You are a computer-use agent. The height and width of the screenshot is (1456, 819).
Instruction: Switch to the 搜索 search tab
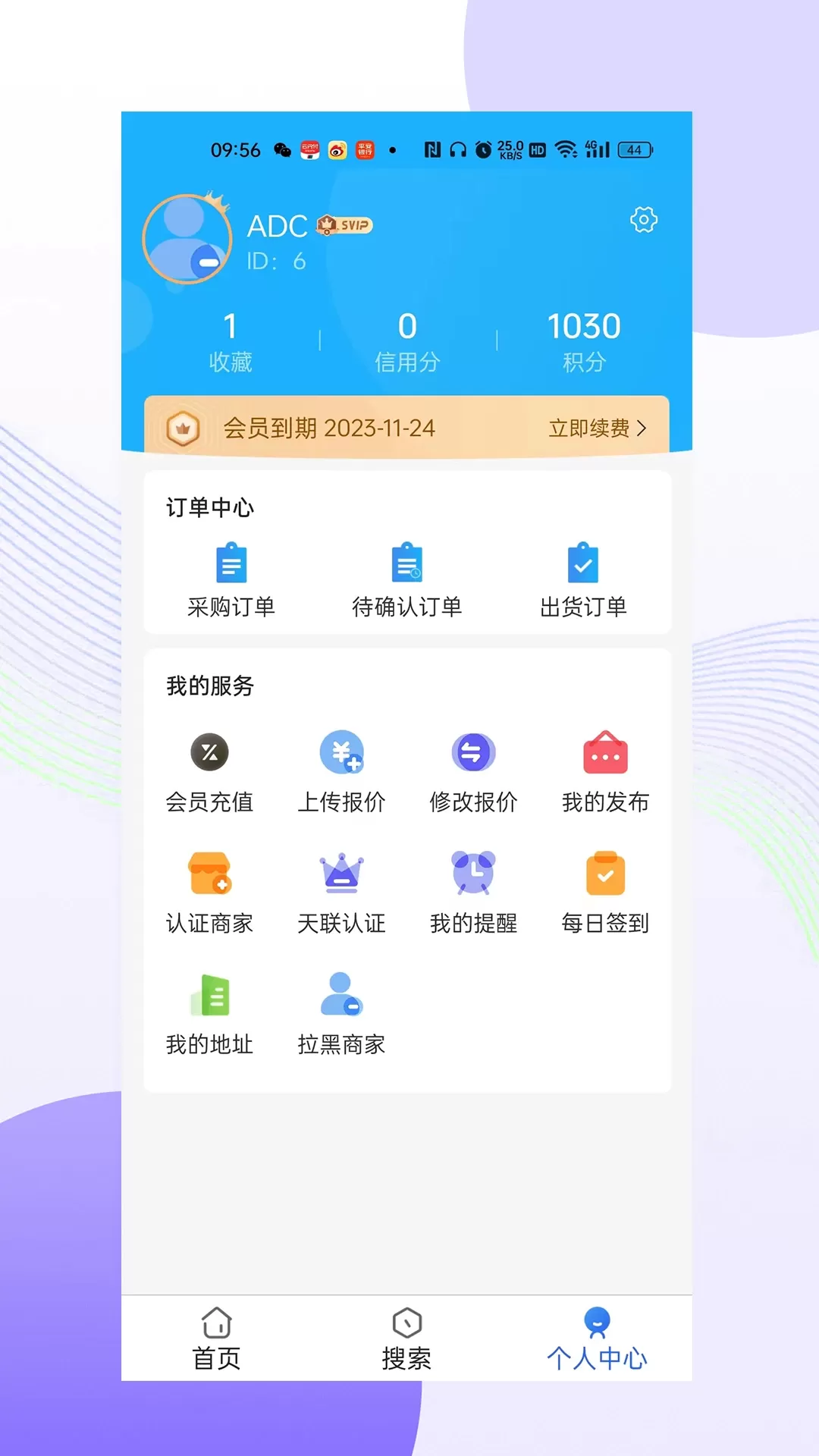point(407,1339)
